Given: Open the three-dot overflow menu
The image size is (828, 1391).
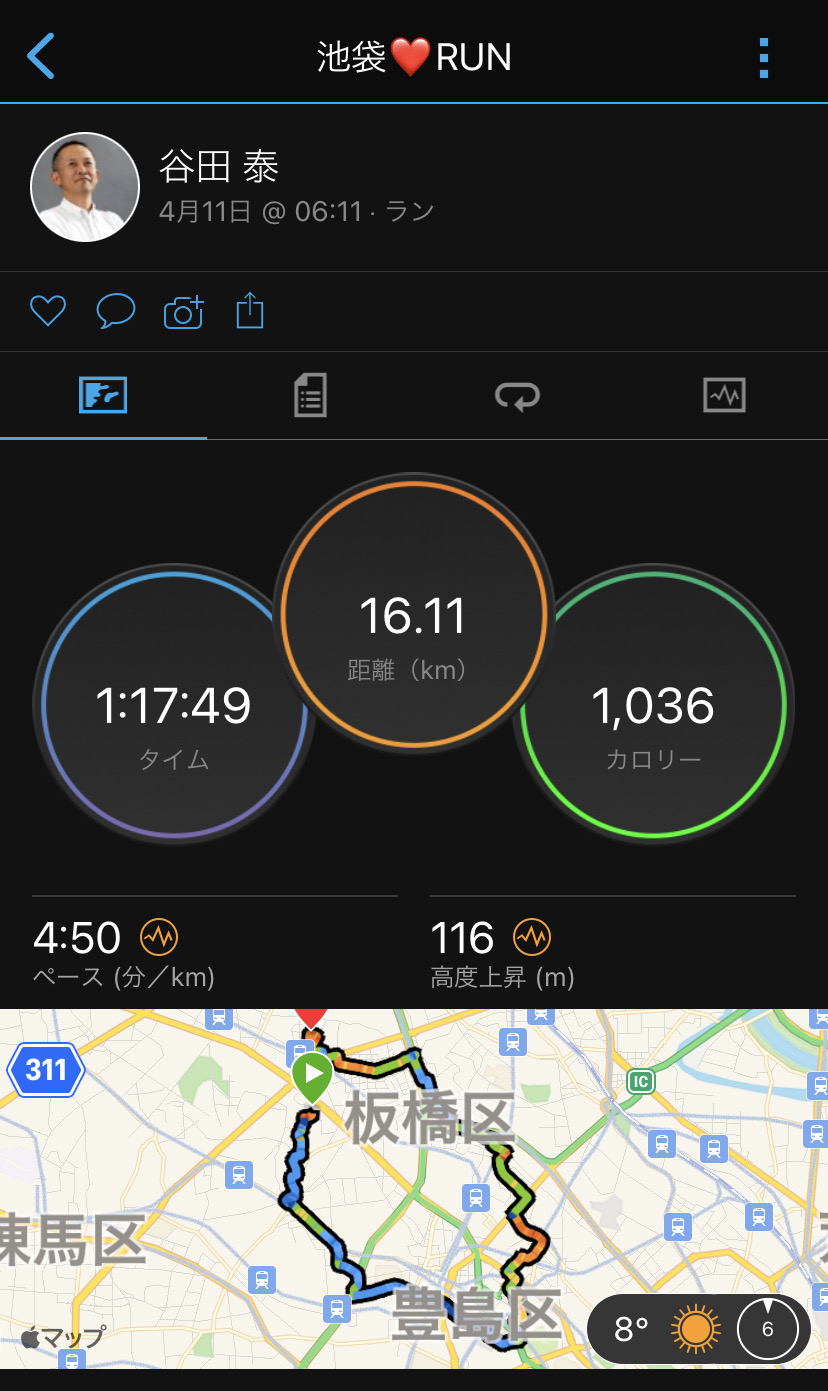Looking at the screenshot, I should 764,58.
